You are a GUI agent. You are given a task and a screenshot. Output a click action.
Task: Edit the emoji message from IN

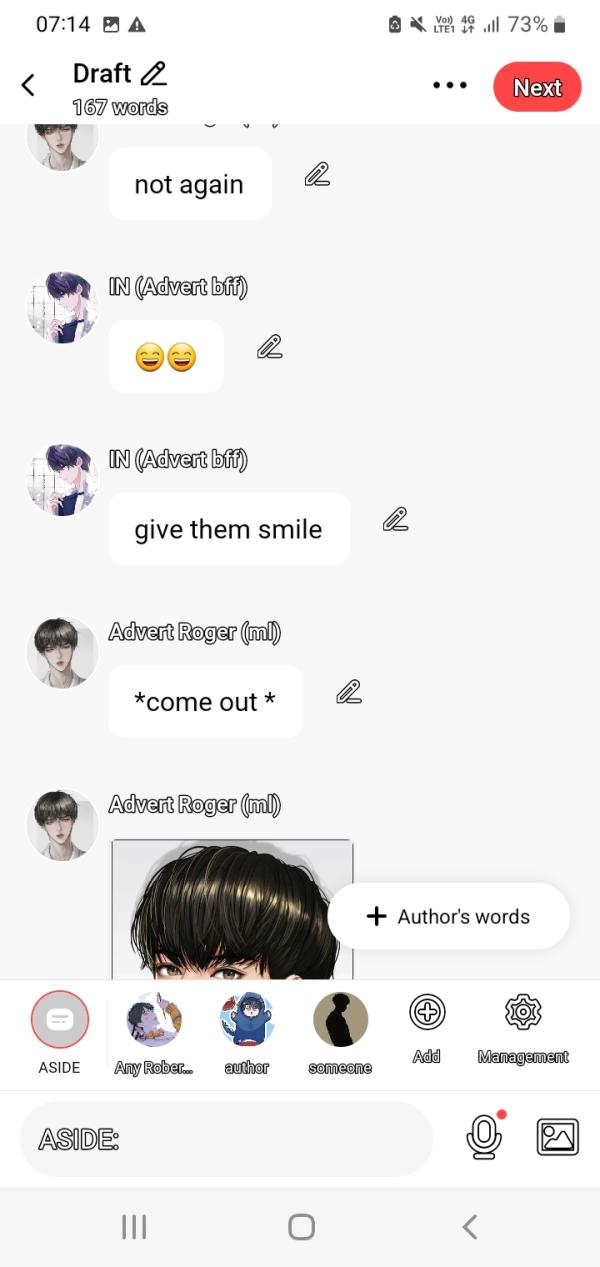pos(269,347)
